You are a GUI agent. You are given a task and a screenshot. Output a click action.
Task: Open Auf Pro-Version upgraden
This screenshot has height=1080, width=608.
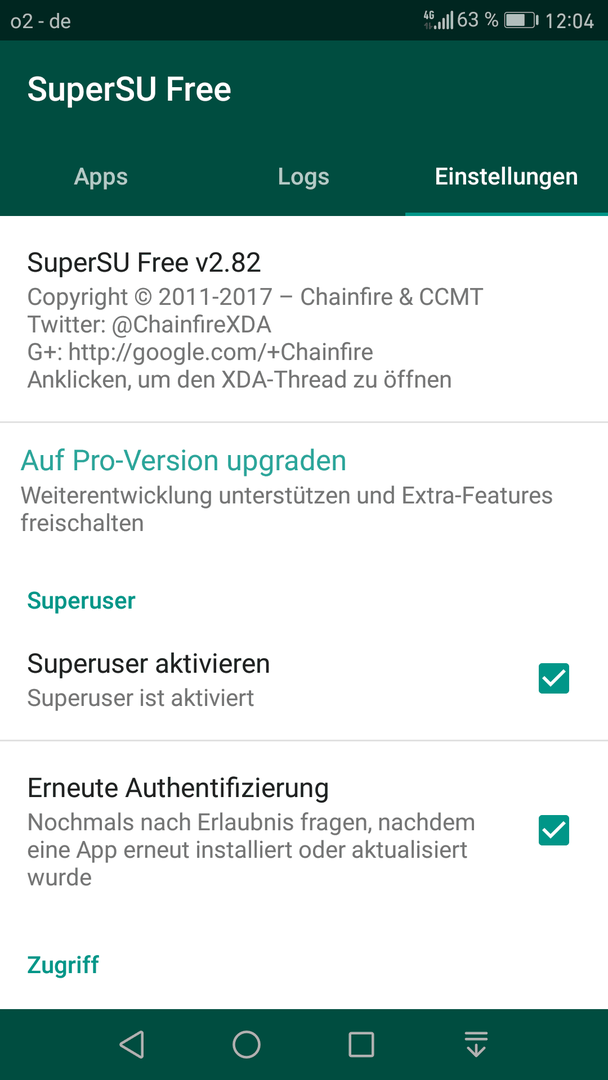tap(304, 489)
